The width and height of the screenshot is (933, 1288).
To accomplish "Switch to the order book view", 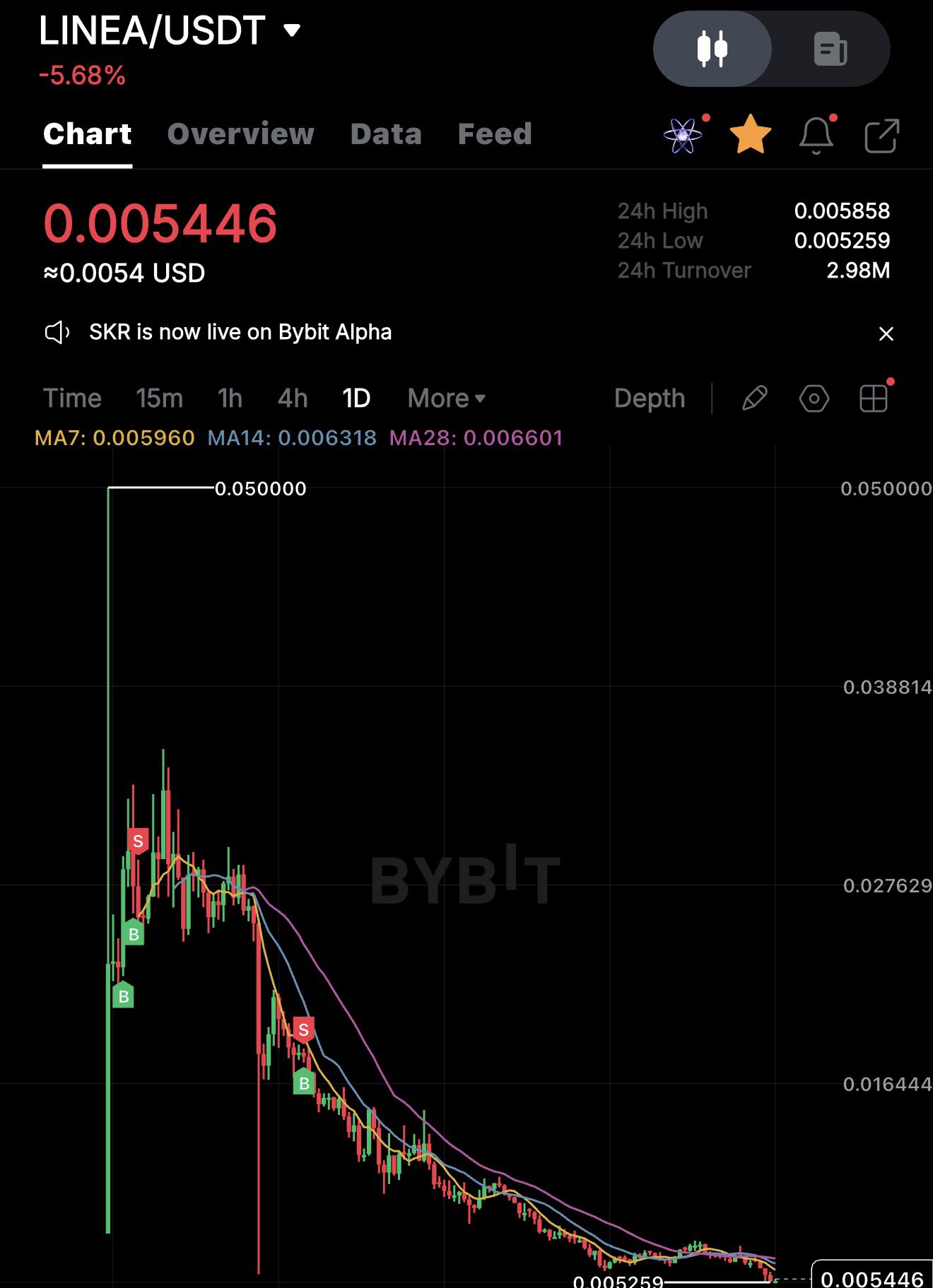I will pyautogui.click(x=830, y=49).
